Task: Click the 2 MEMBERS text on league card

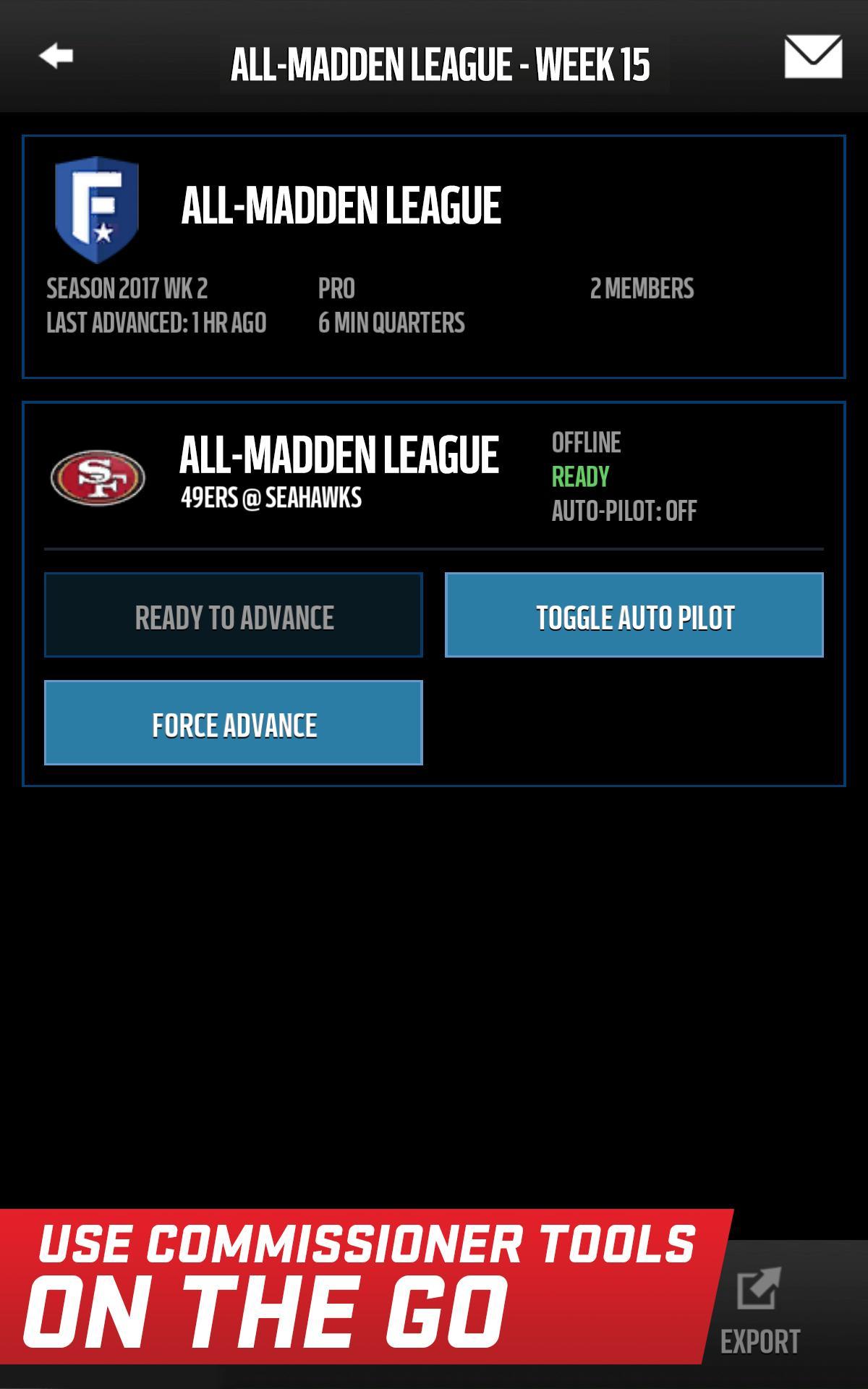Action: click(x=642, y=287)
